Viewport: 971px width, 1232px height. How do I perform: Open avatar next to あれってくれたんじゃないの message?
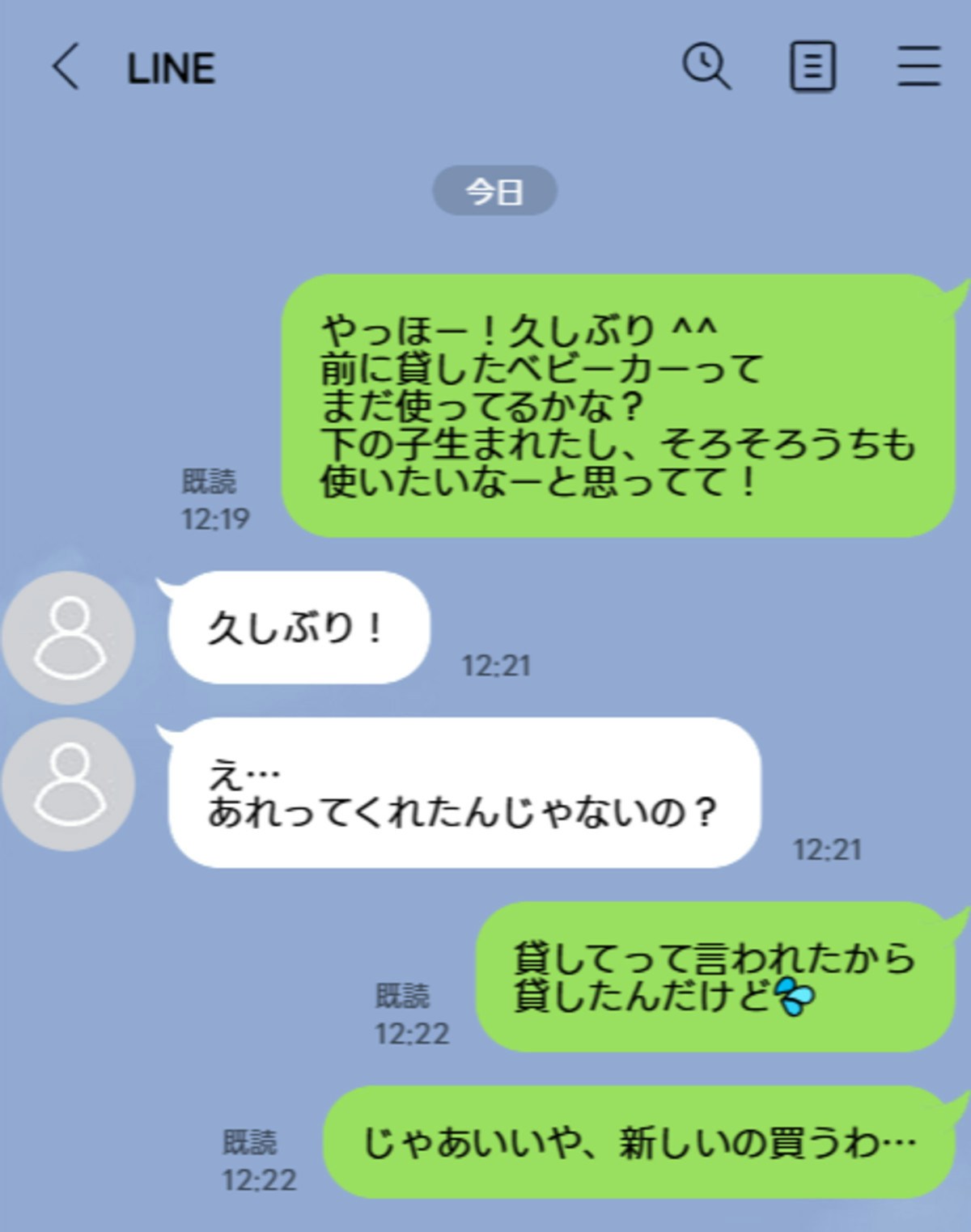point(69,784)
